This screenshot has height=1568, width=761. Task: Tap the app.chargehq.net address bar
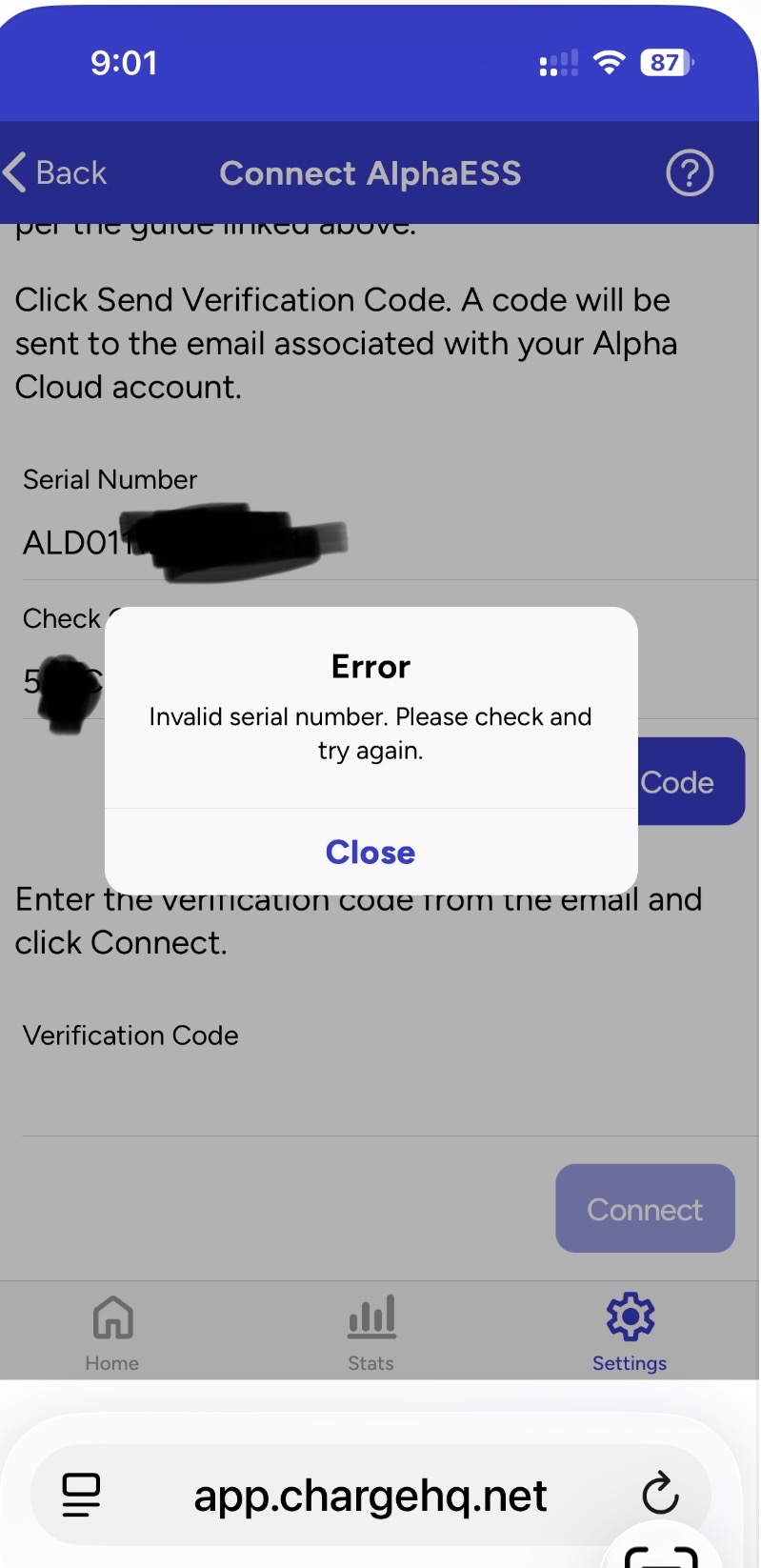[x=370, y=1496]
